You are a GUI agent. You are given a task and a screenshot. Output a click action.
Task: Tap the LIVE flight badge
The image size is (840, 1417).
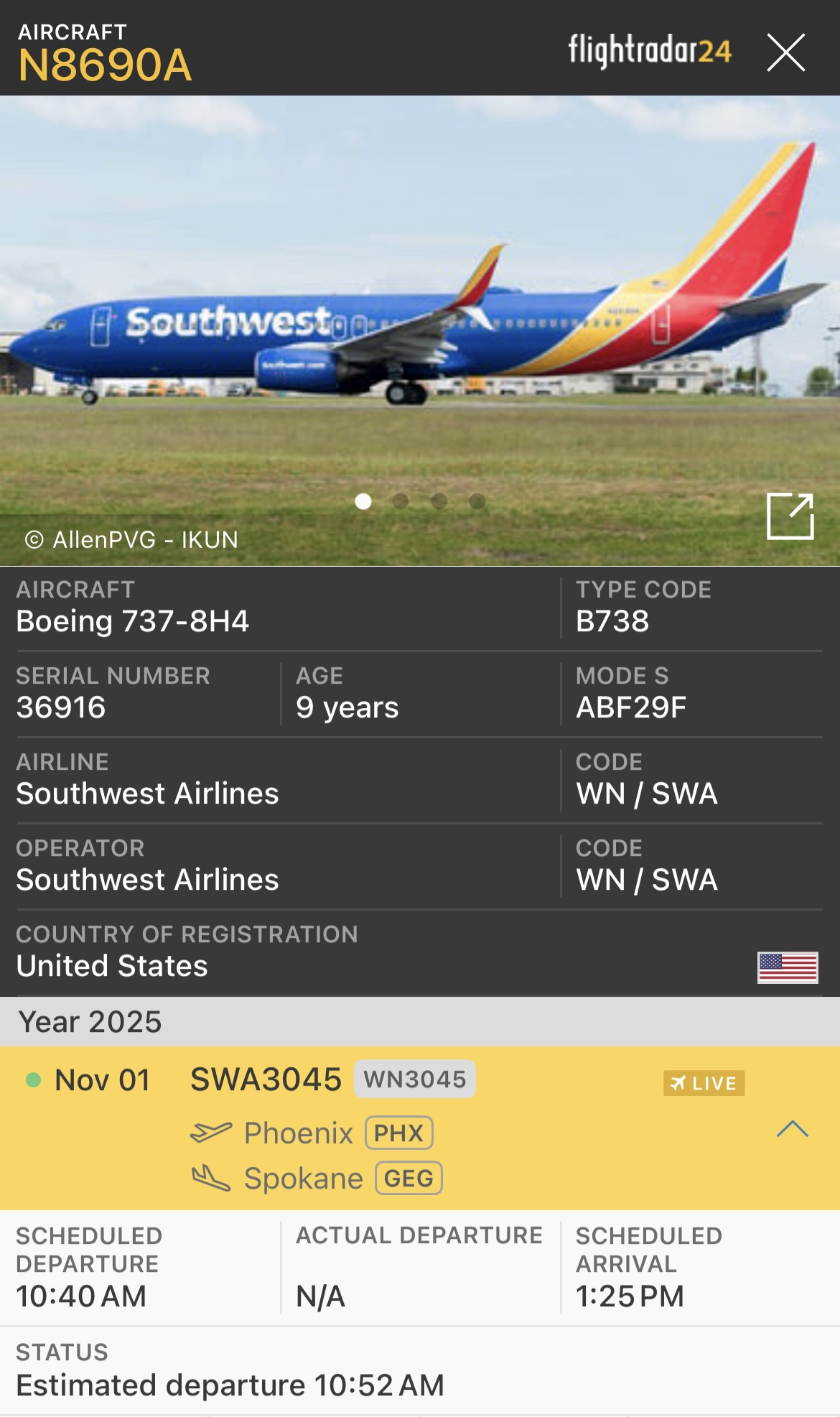(704, 1083)
